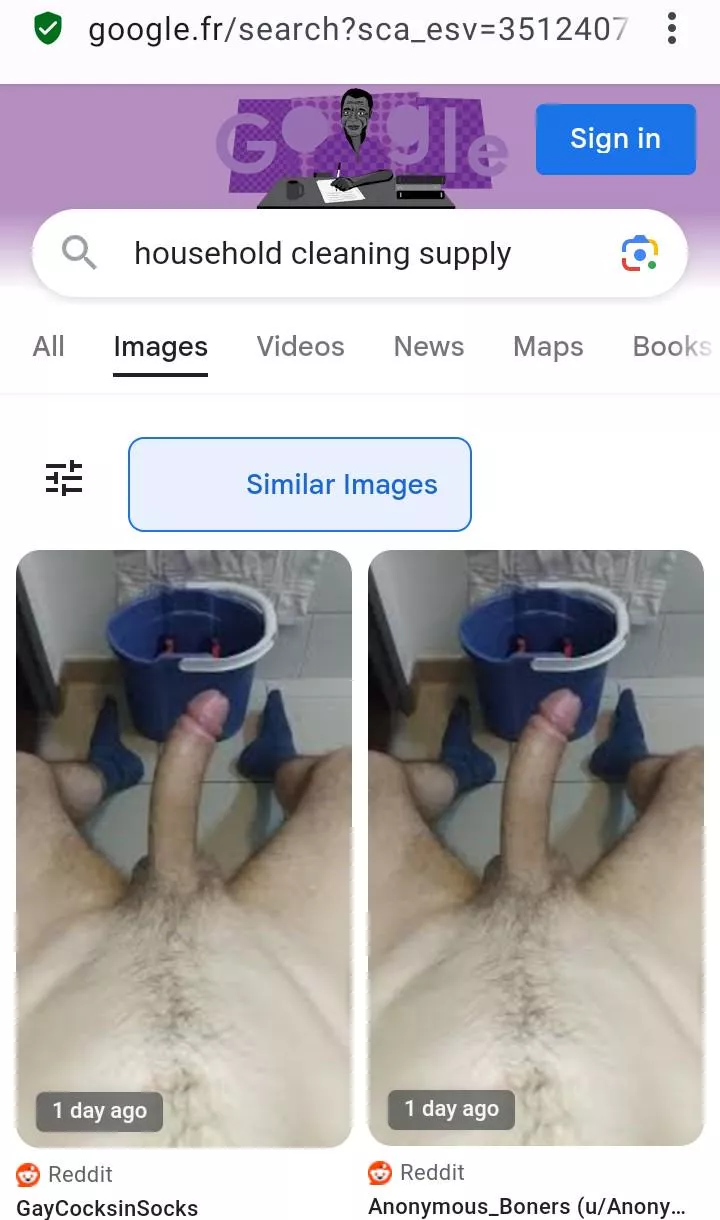
Task: View site security shield info
Action: [x=47, y=29]
